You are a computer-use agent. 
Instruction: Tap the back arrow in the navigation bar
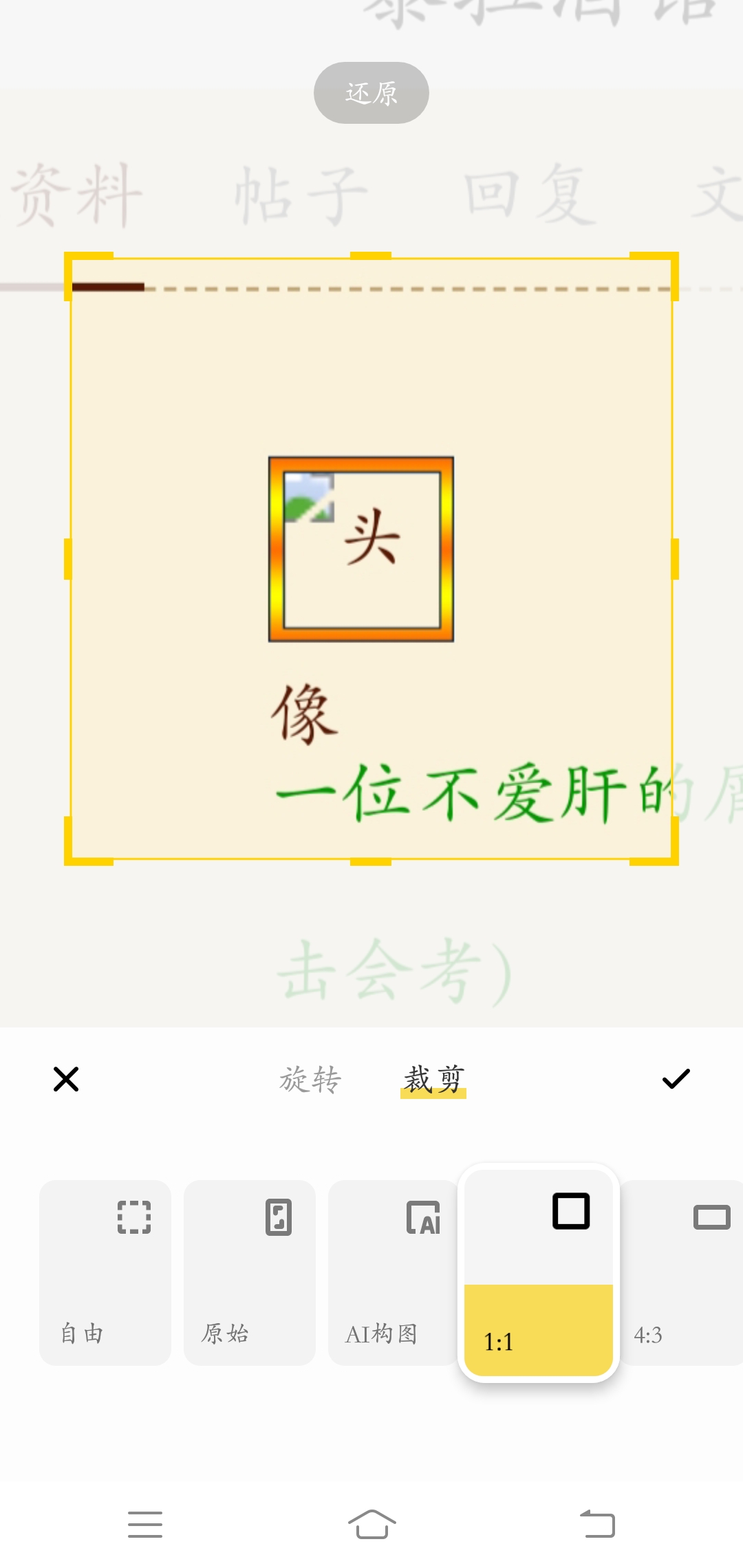point(598,1525)
